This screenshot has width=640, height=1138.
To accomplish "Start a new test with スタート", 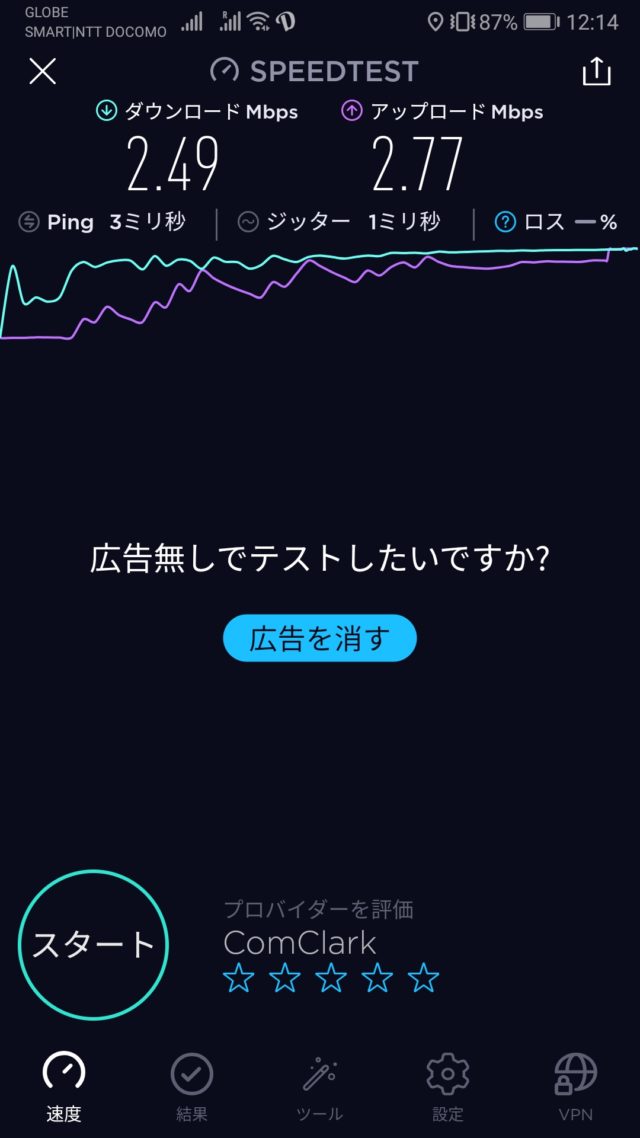I will (x=94, y=944).
